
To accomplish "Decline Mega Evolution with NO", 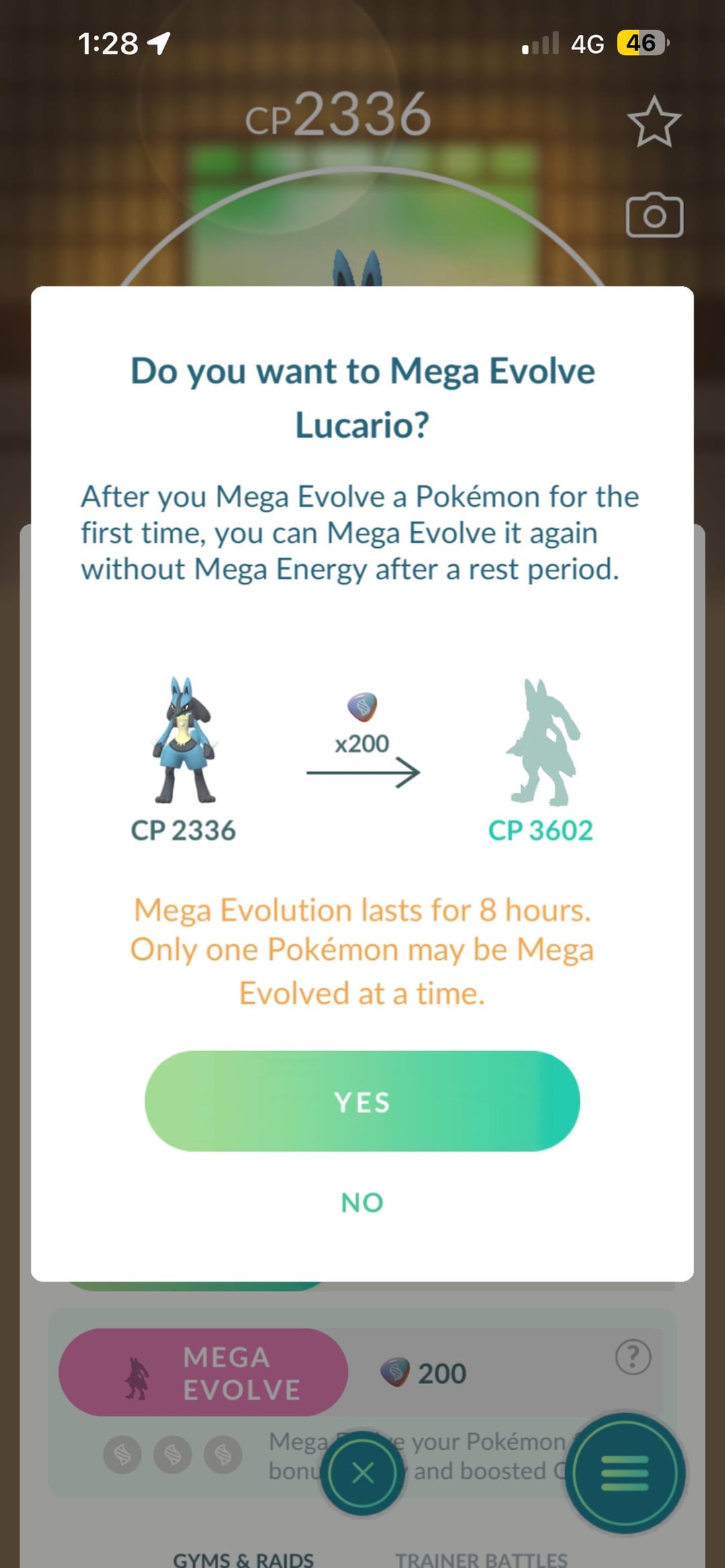I will click(362, 1202).
